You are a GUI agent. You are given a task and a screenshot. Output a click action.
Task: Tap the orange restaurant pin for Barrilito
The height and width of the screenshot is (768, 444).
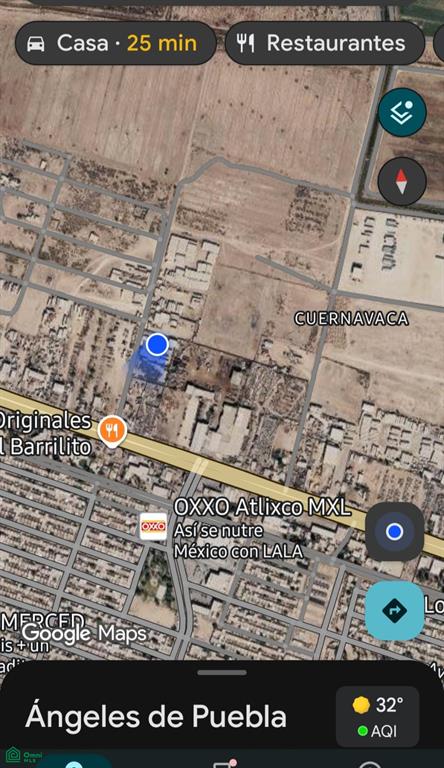click(x=113, y=431)
